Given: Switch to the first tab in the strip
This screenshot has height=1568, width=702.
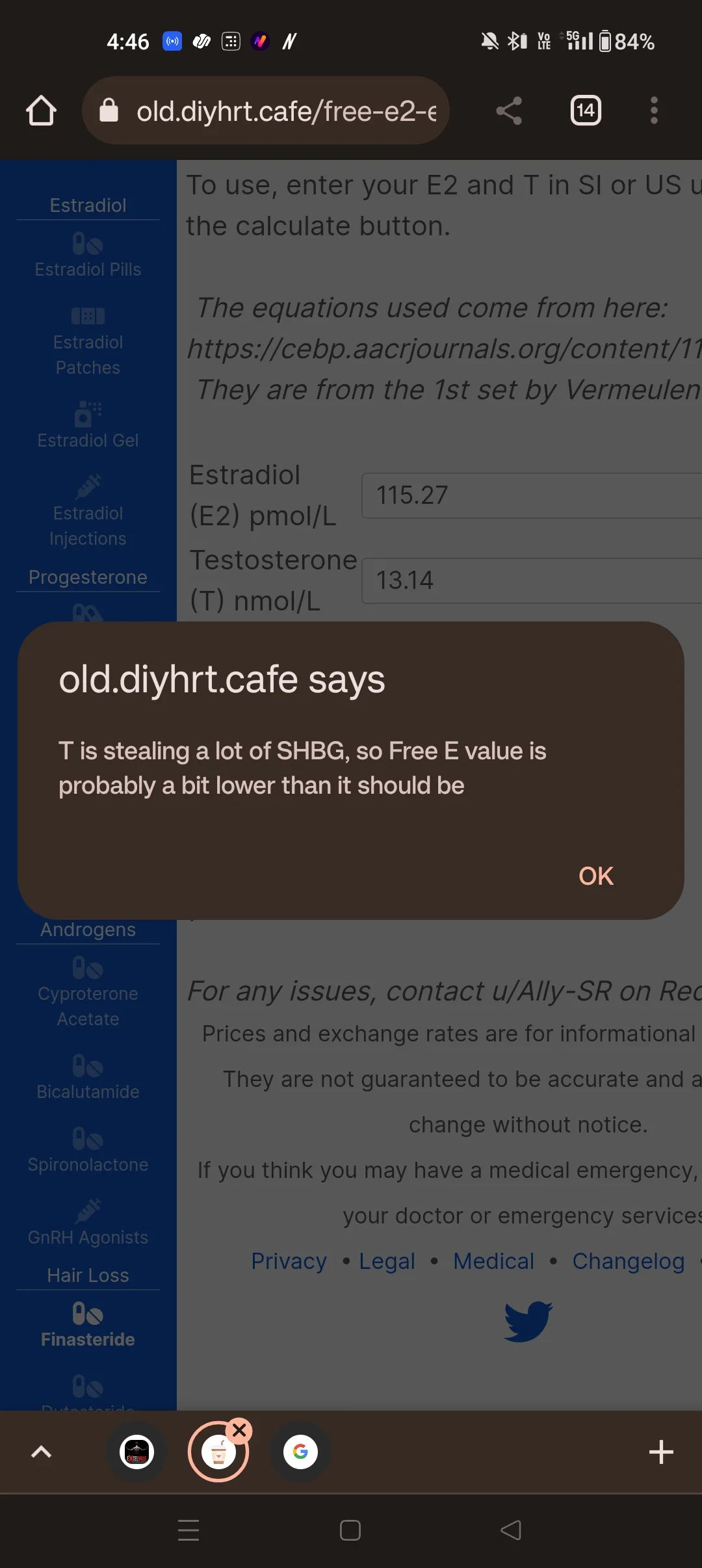Looking at the screenshot, I should (x=136, y=1452).
